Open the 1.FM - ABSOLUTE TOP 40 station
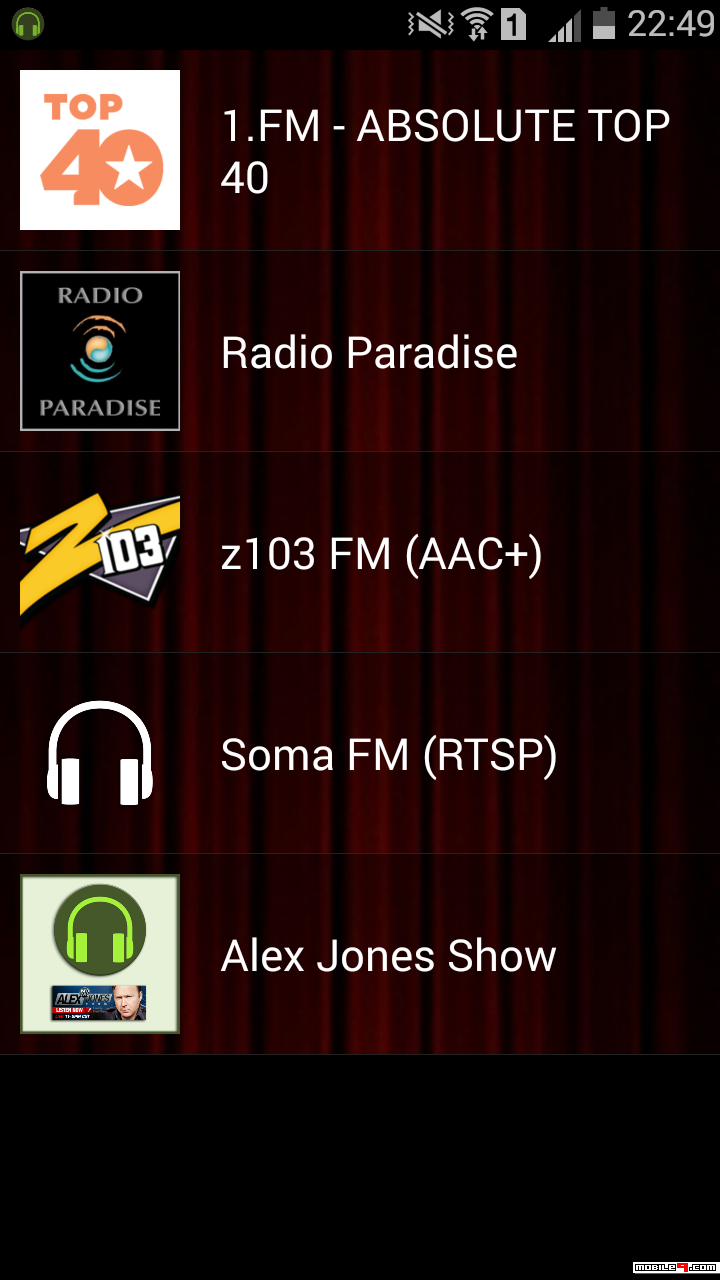This screenshot has height=1280, width=720. coord(445,151)
